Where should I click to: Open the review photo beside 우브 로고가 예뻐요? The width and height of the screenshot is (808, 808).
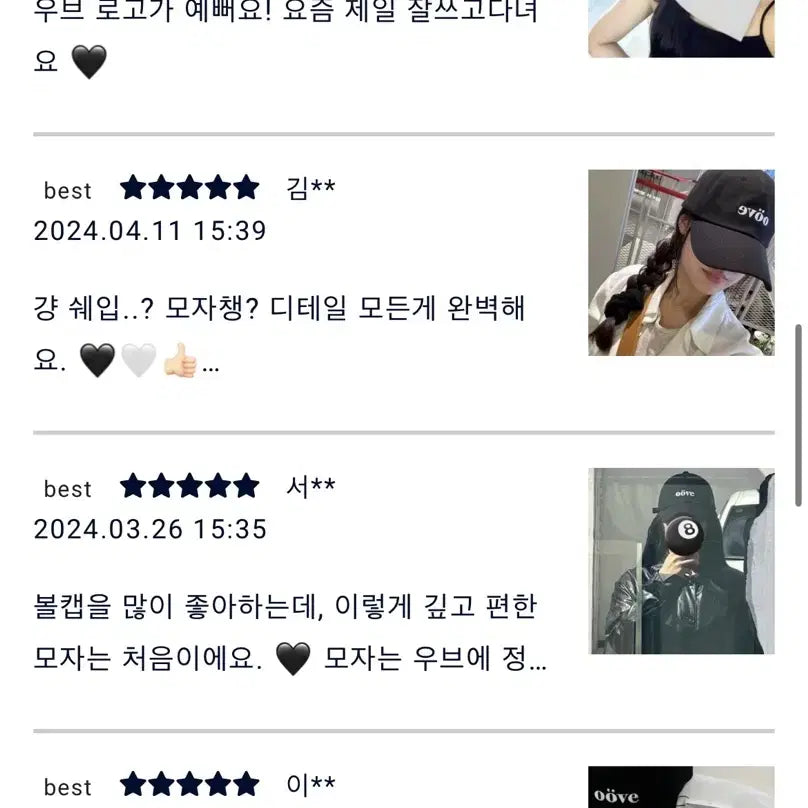coord(680,28)
